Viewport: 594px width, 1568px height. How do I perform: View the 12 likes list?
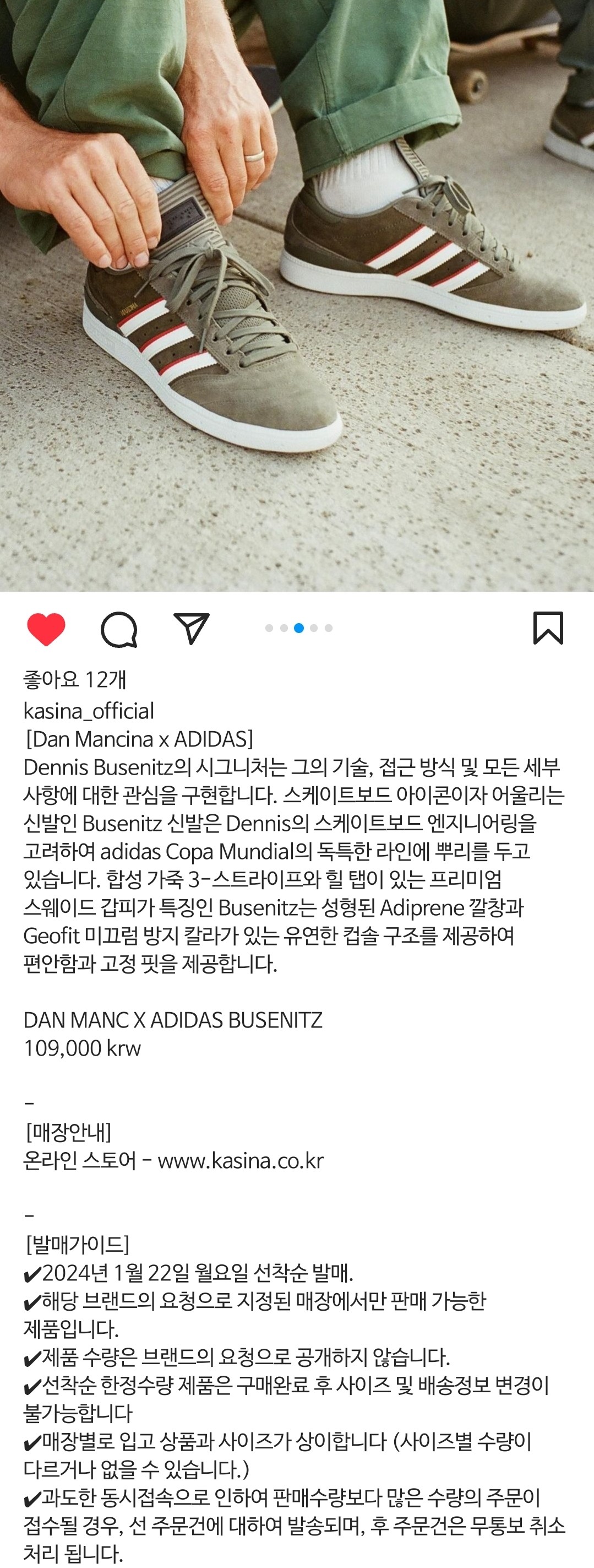tap(75, 679)
